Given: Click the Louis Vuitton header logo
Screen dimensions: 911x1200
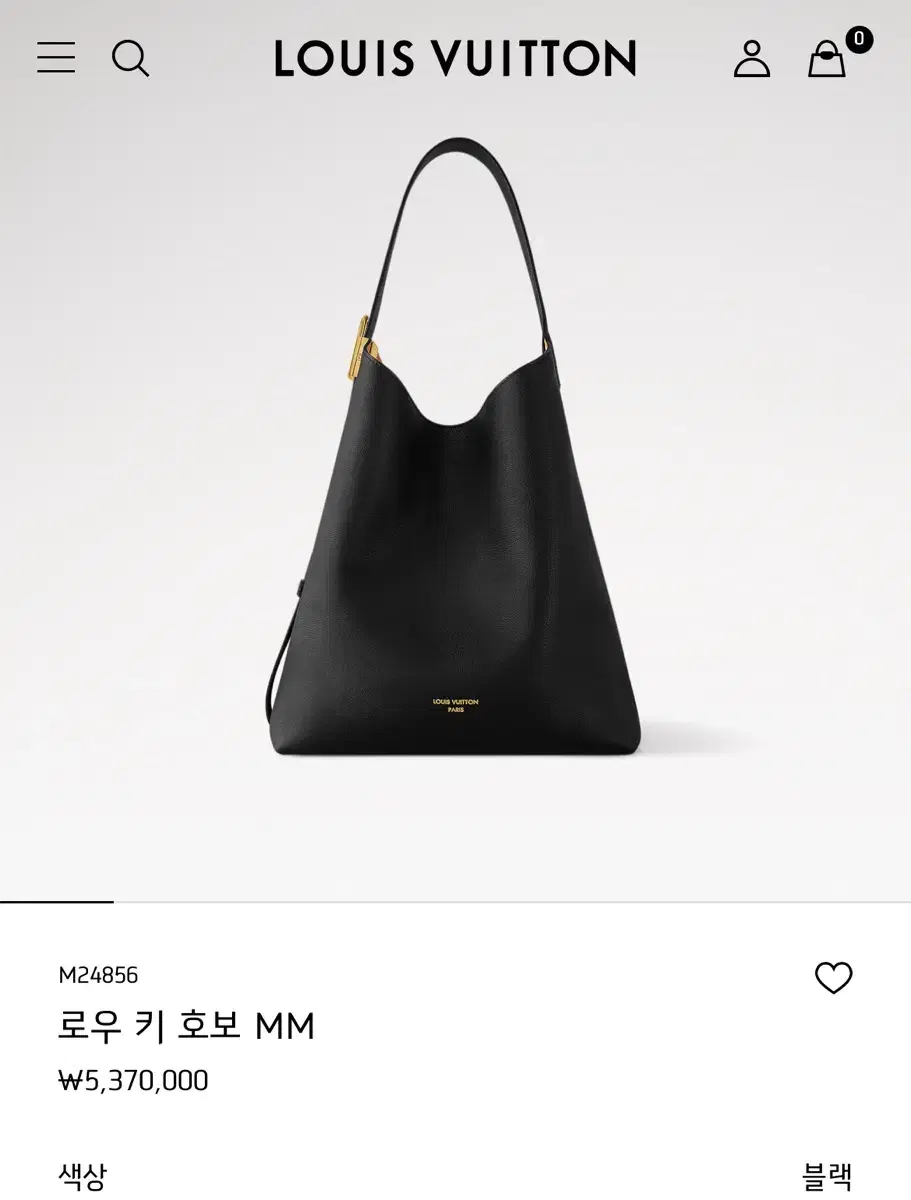Looking at the screenshot, I should tap(455, 58).
